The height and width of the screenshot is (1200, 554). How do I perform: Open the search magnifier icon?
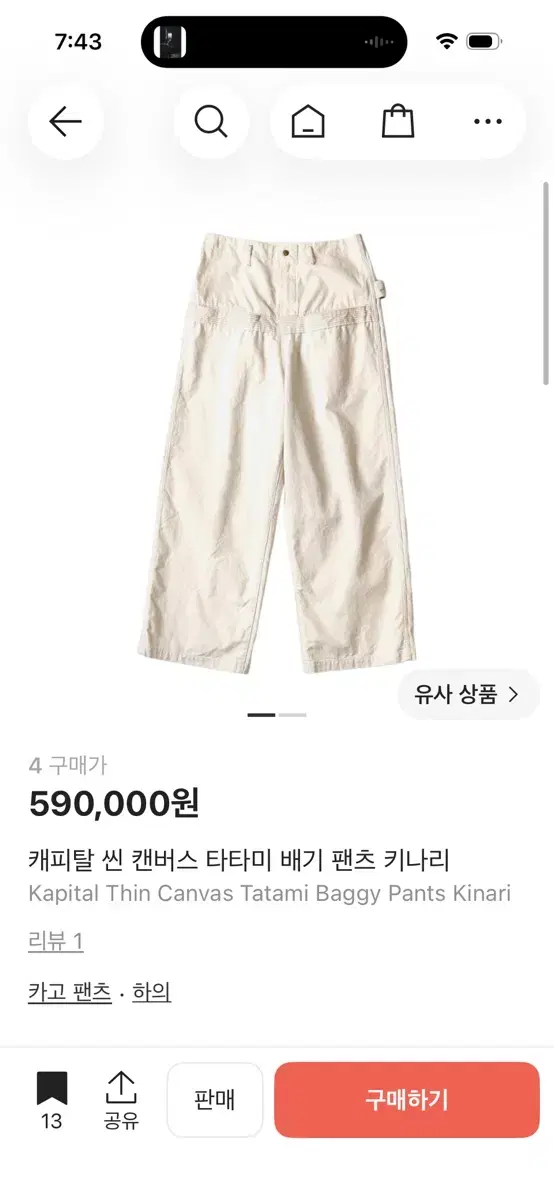211,122
